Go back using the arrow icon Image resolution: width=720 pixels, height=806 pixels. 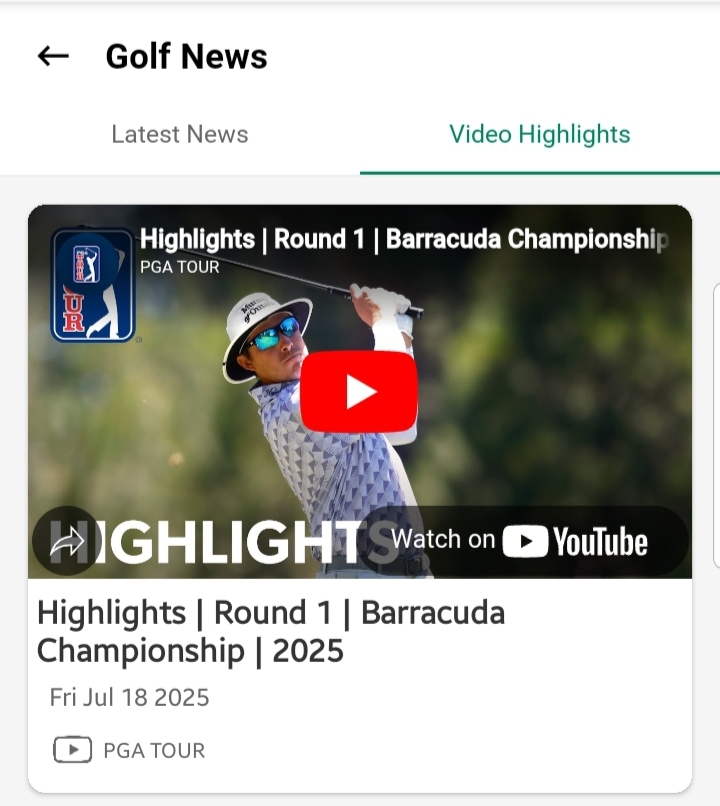click(53, 56)
